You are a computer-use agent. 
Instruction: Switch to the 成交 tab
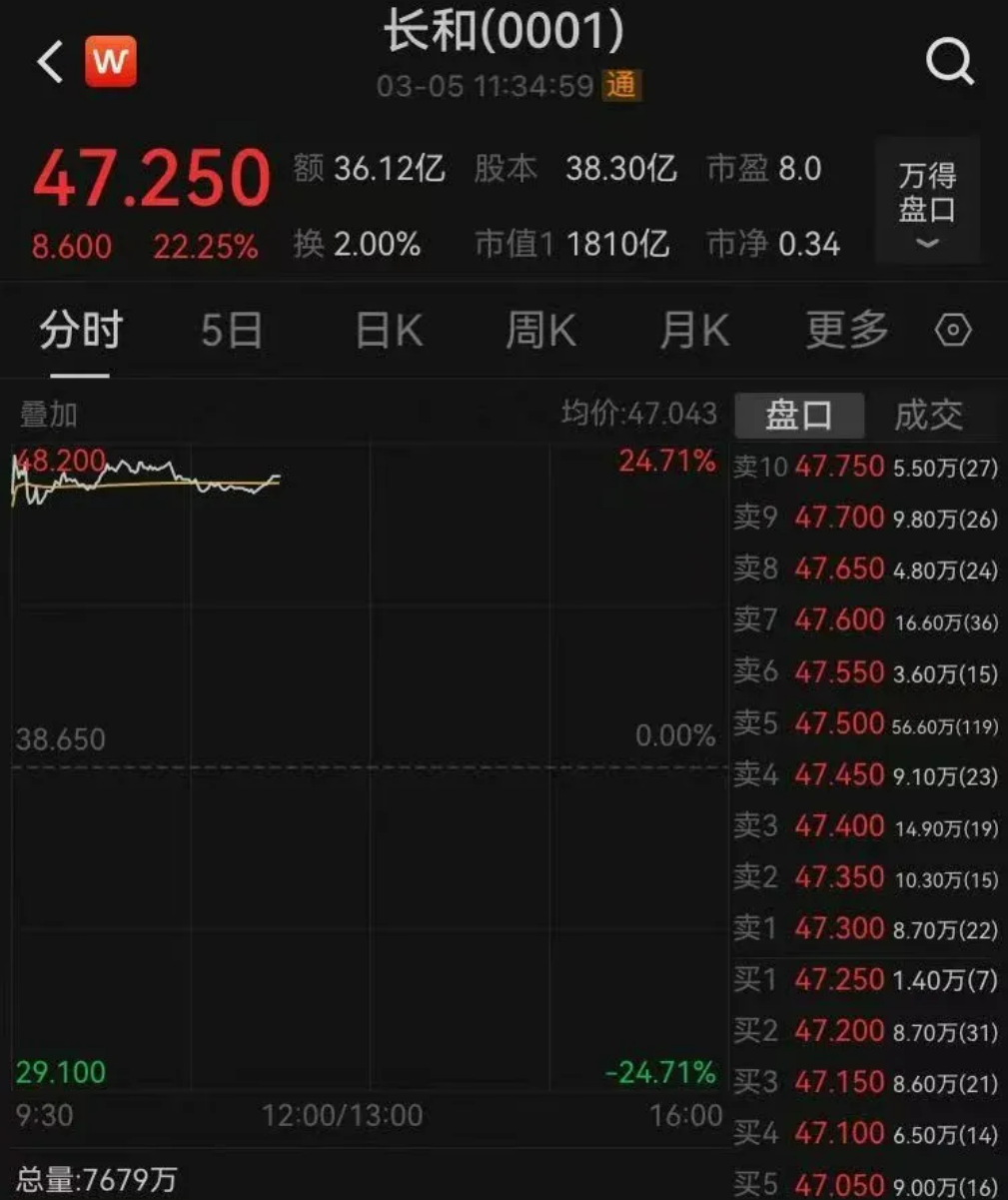(928, 415)
